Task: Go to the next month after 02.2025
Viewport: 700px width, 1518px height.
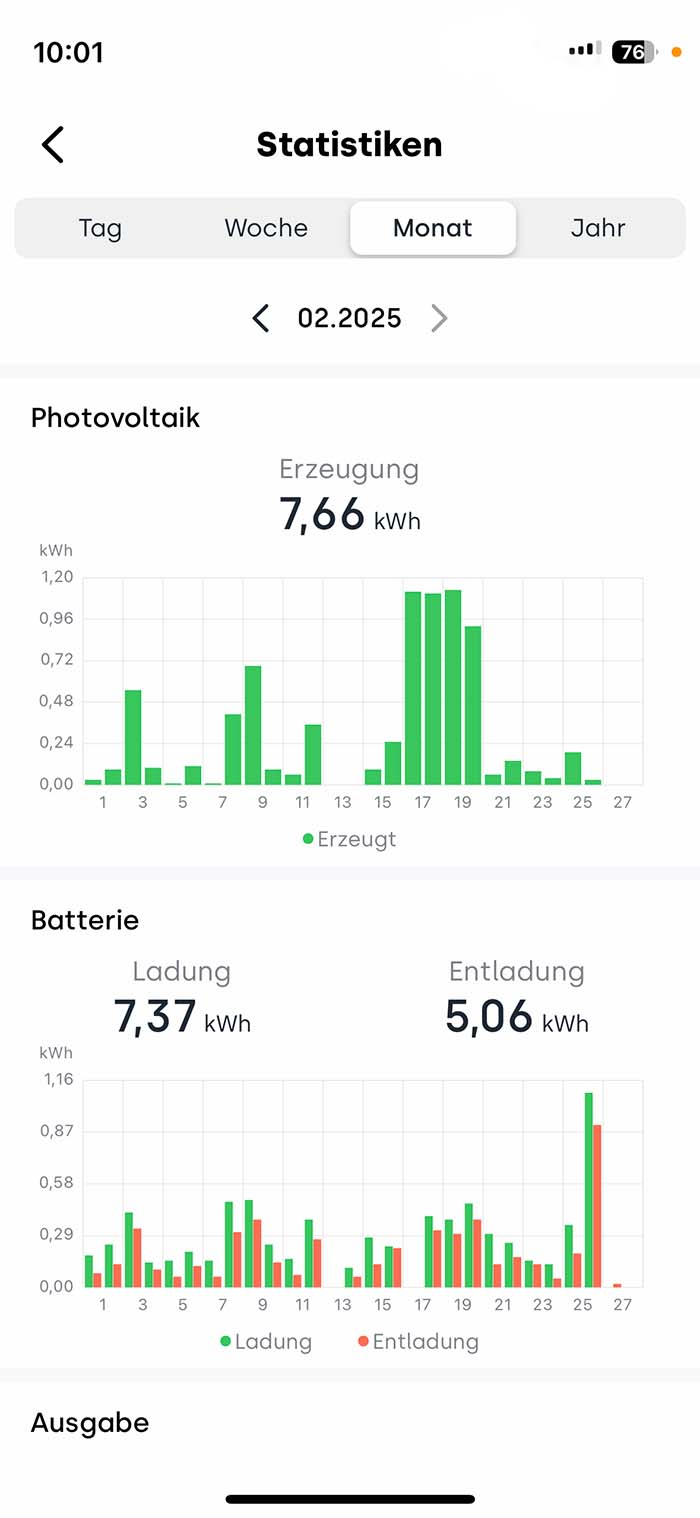Action: [x=439, y=319]
